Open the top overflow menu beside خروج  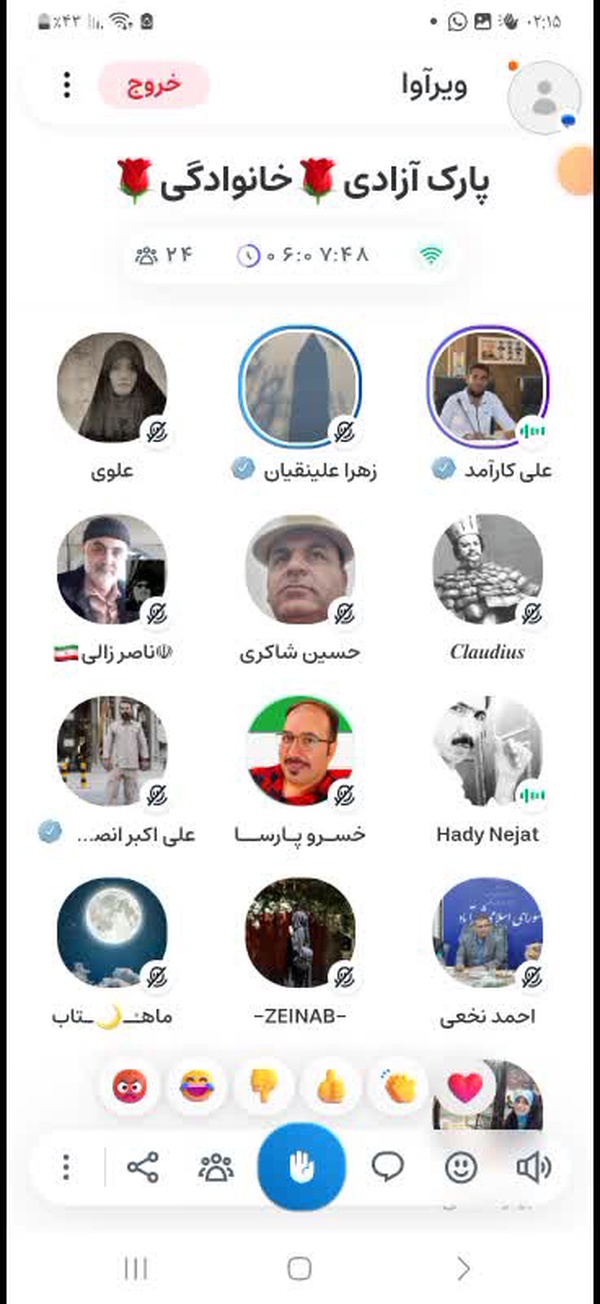click(67, 84)
